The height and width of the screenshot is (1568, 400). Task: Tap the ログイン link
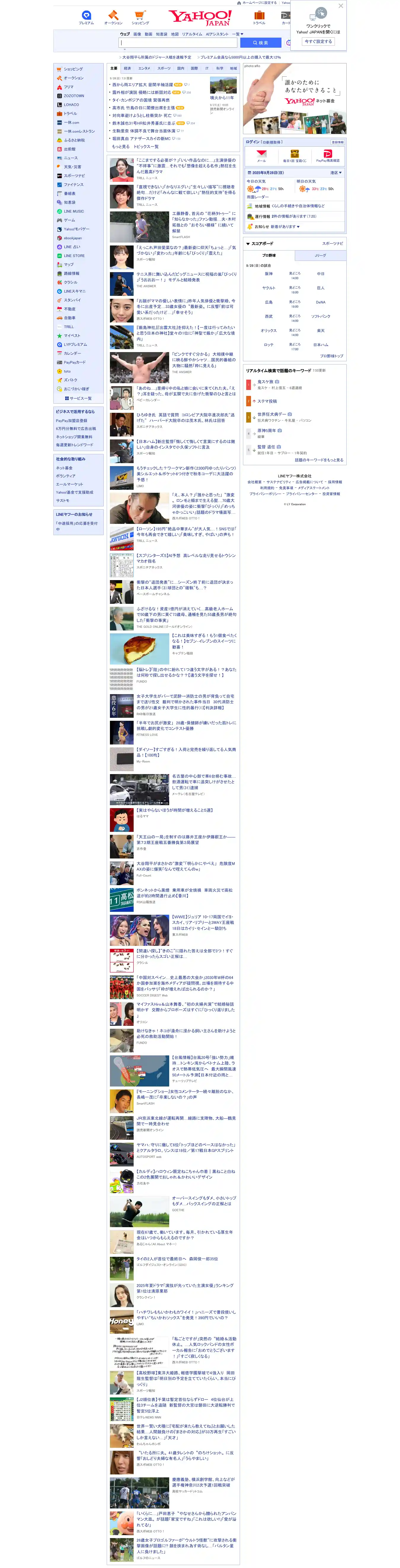[252, 142]
